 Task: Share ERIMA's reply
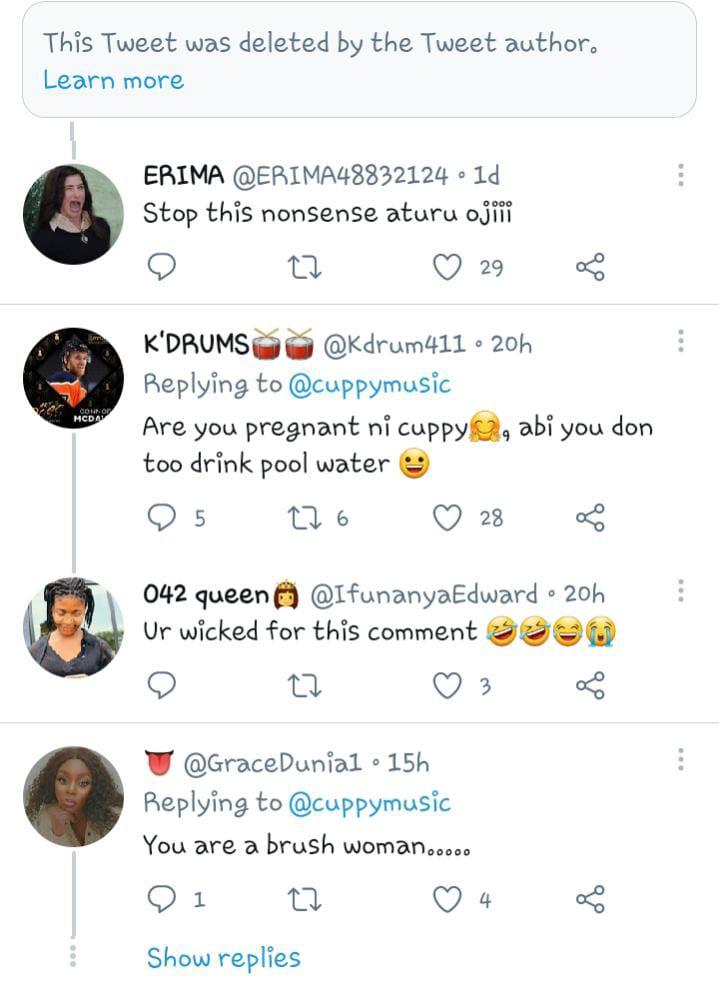[x=590, y=267]
